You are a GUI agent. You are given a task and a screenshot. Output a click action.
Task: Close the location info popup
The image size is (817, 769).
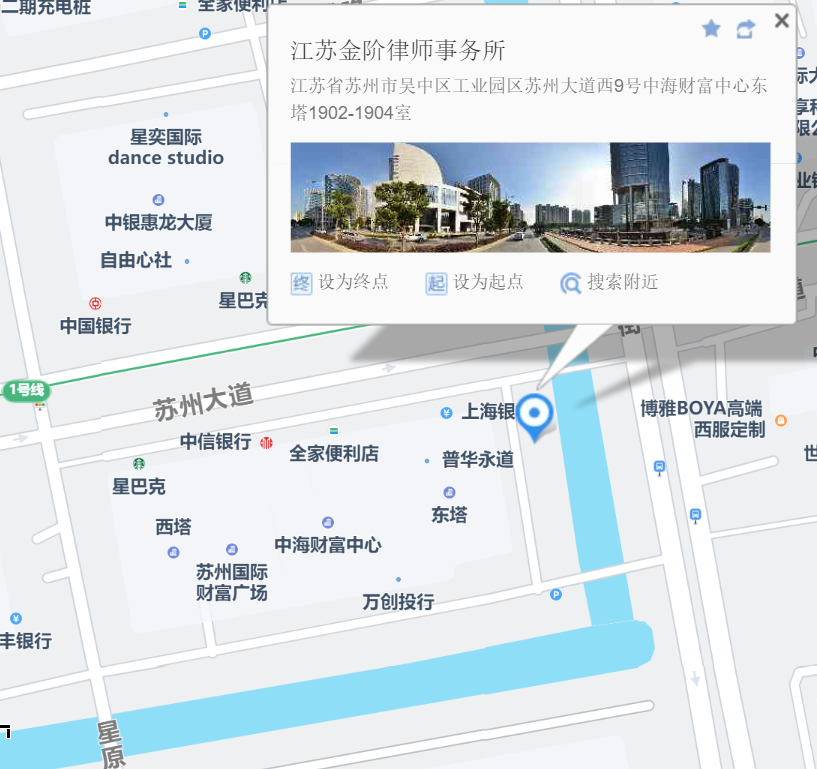[782, 20]
